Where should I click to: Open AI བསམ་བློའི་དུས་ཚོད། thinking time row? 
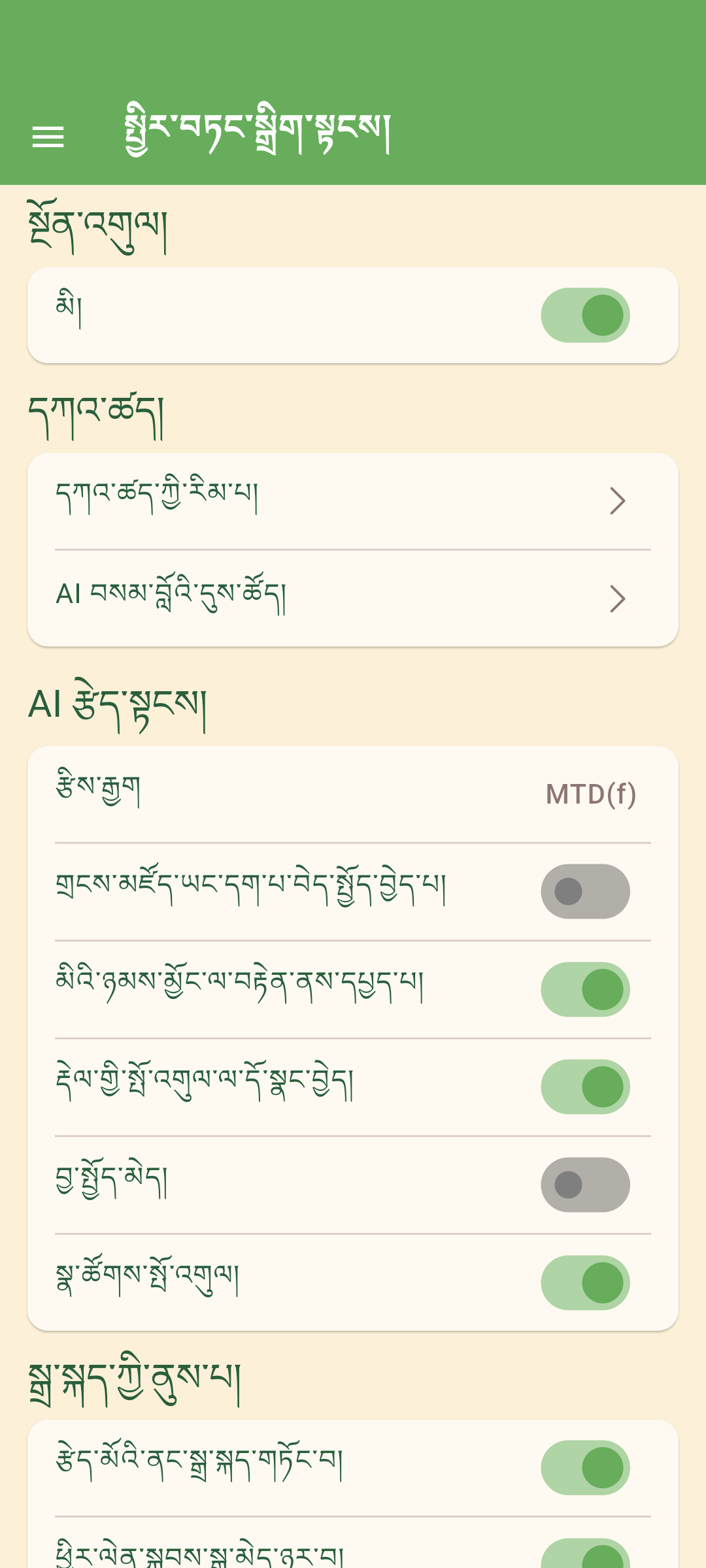pos(353,598)
